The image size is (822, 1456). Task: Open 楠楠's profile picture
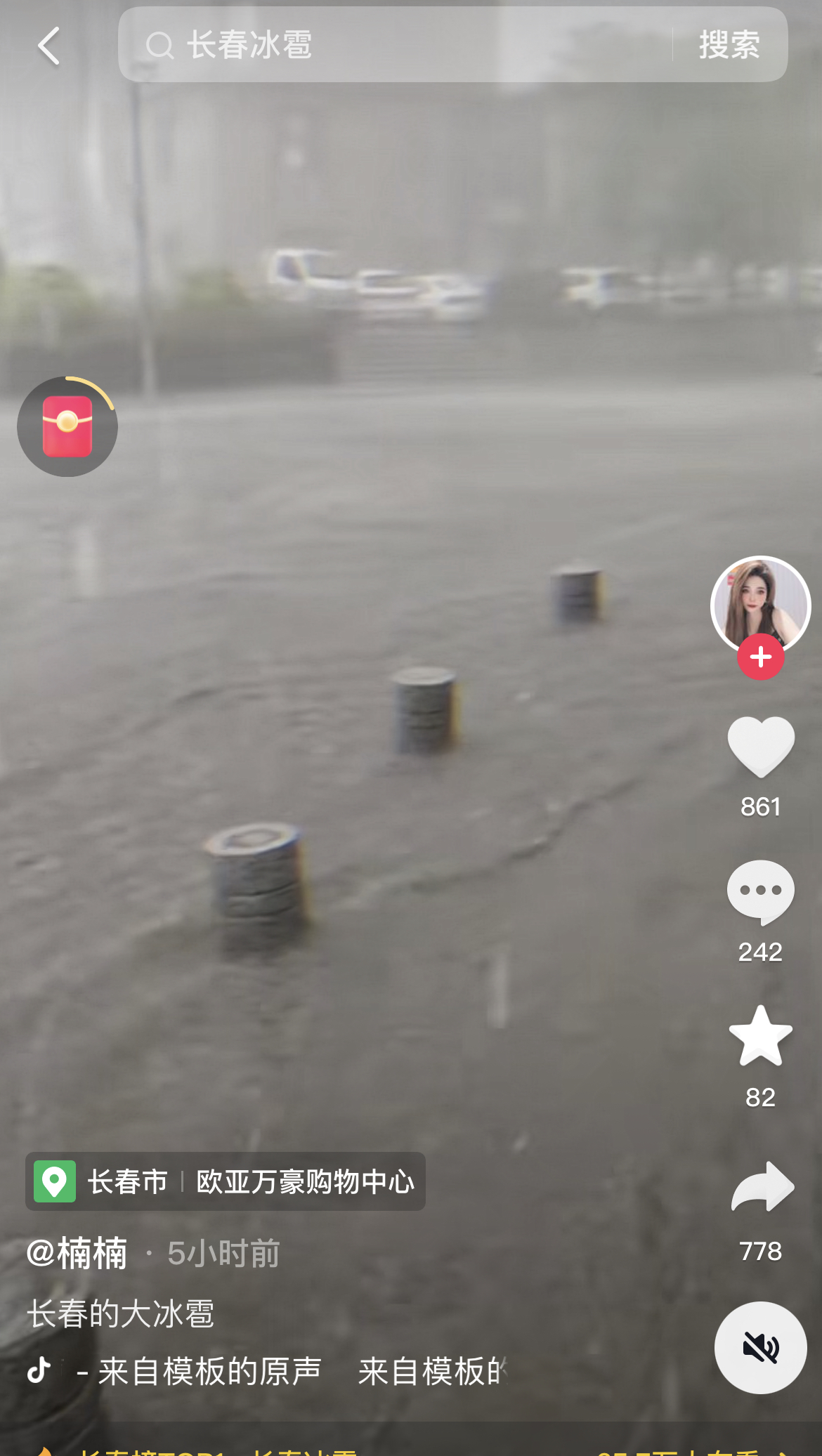pyautogui.click(x=760, y=603)
